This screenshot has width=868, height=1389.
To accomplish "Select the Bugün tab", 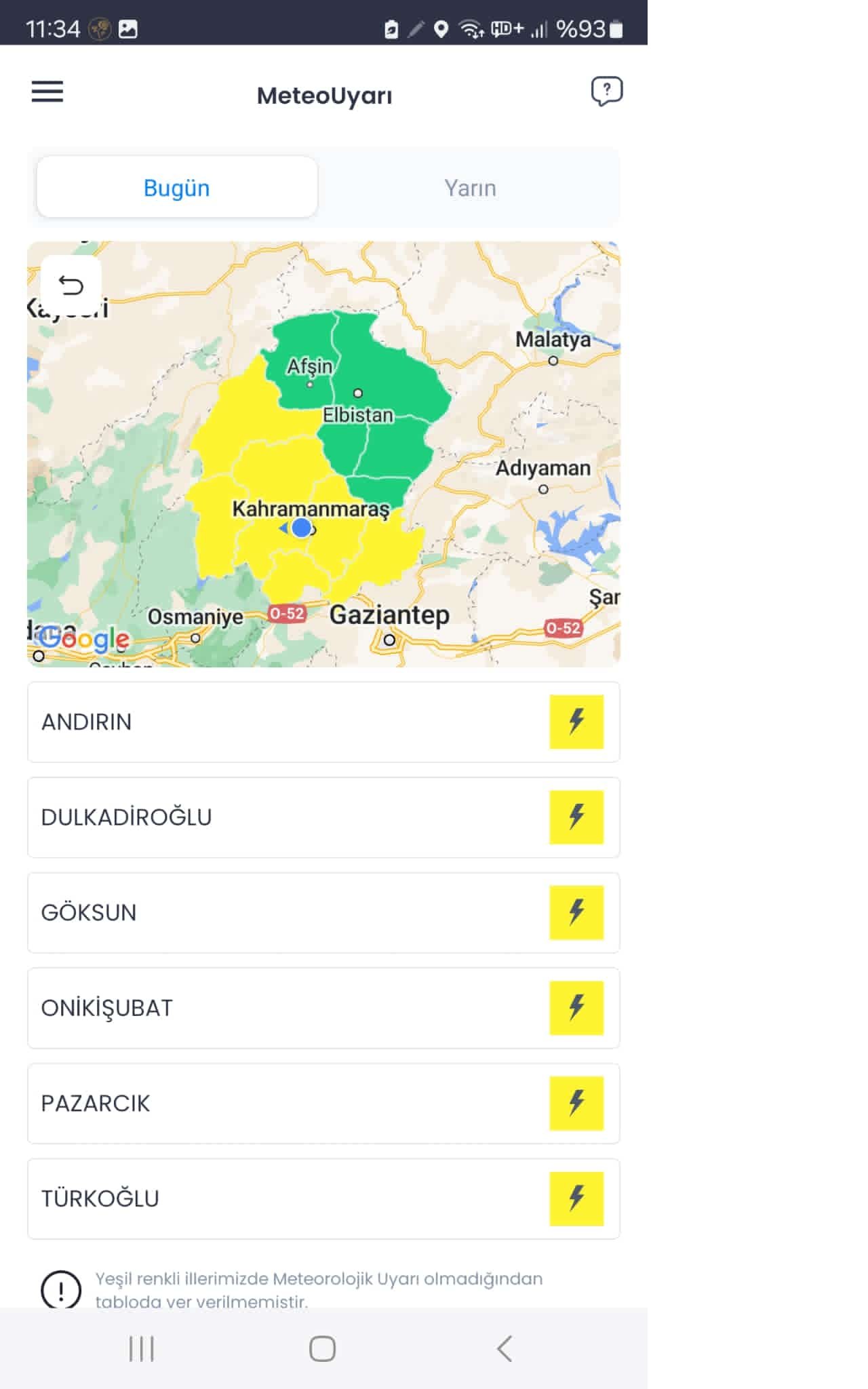I will point(176,188).
